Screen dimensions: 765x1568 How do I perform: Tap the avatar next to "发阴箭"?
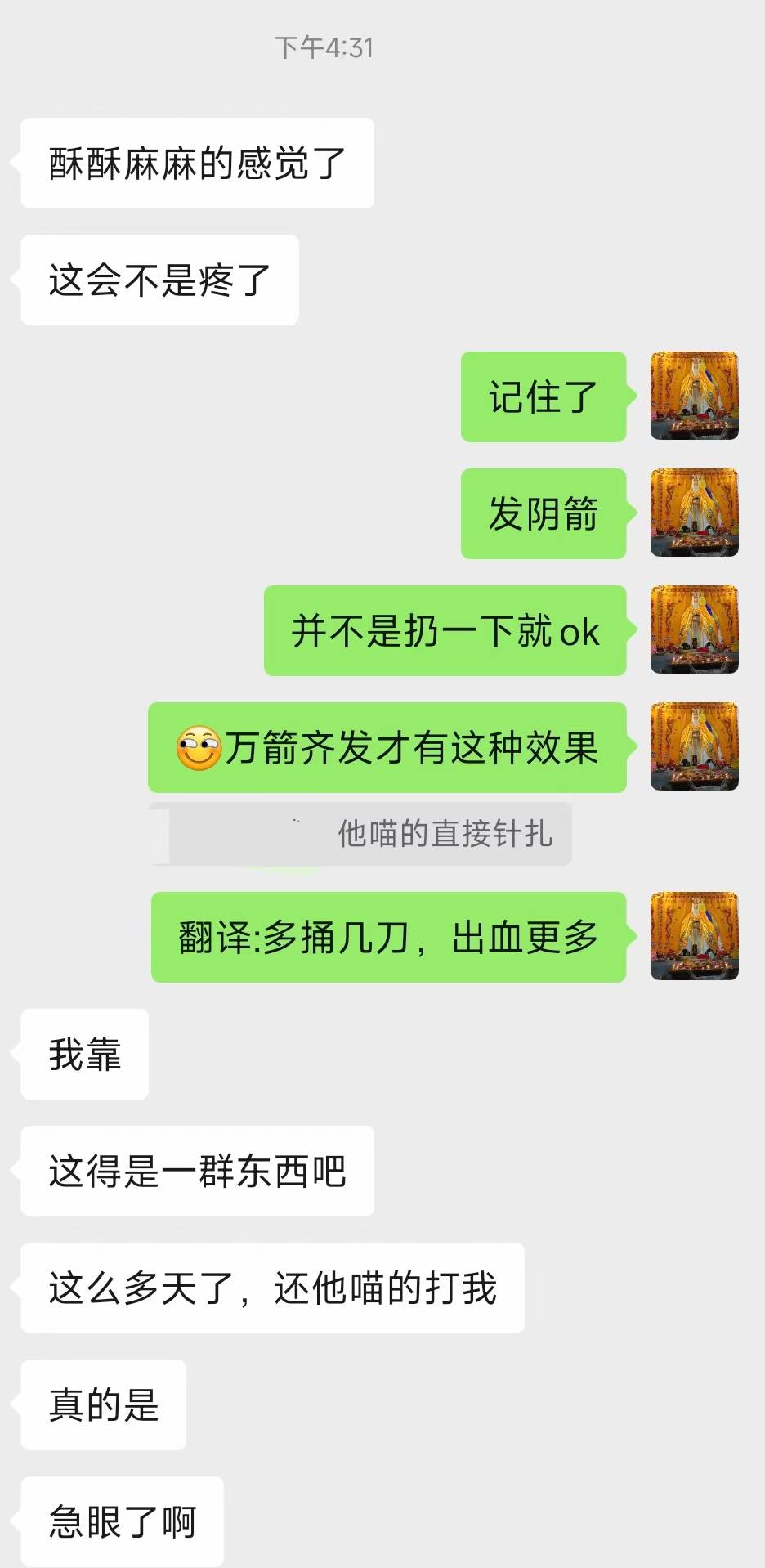[x=694, y=513]
